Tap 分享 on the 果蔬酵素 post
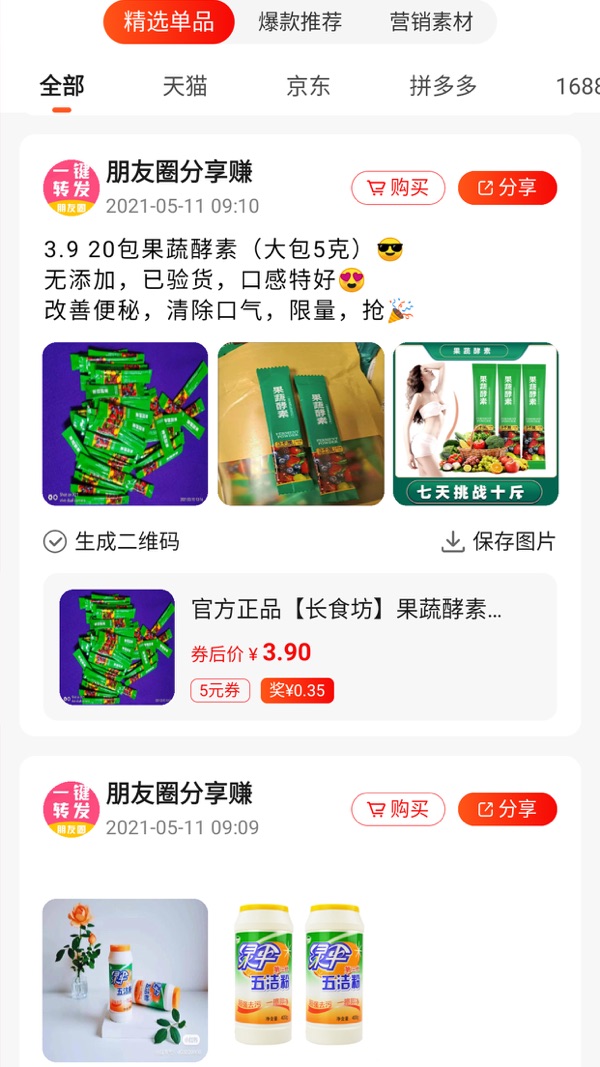The image size is (600, 1067). click(507, 188)
